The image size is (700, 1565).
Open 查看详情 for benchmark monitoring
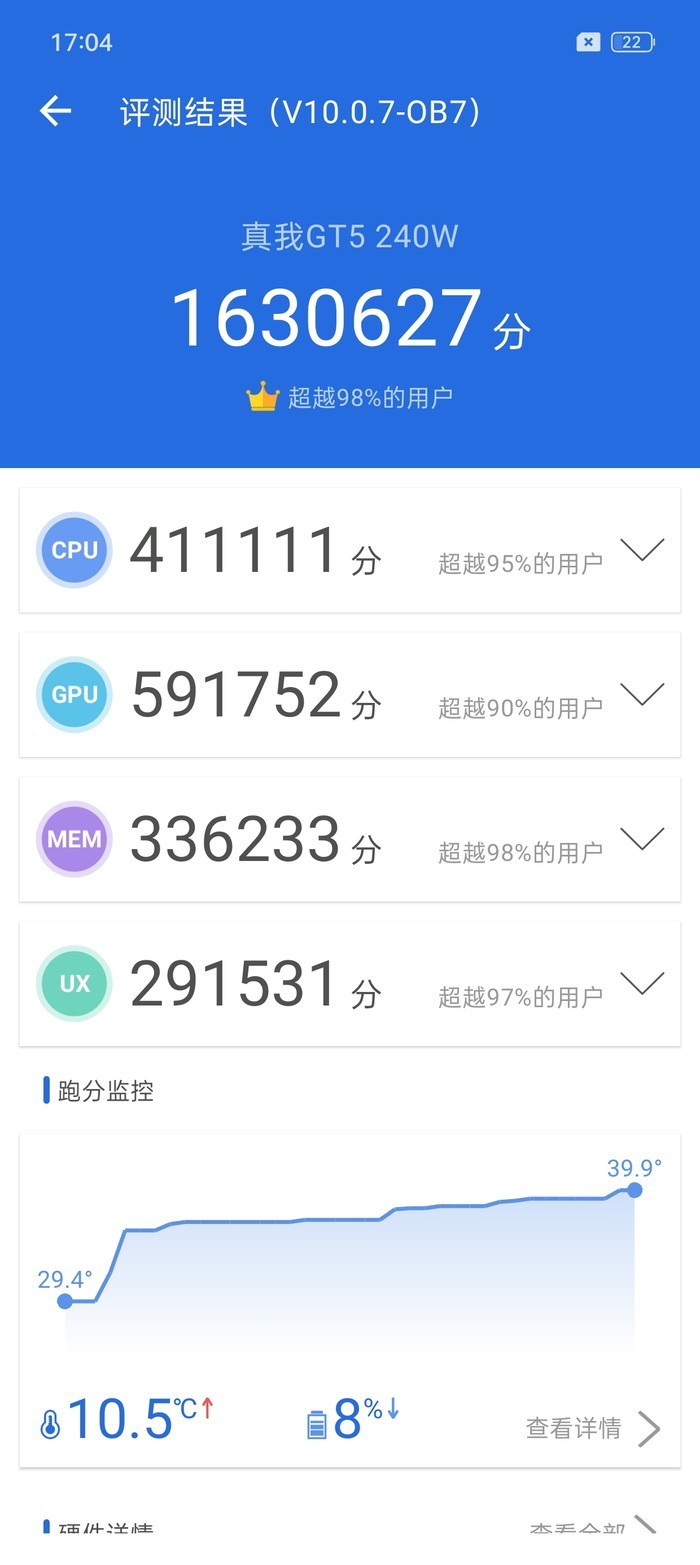[x=593, y=1428]
